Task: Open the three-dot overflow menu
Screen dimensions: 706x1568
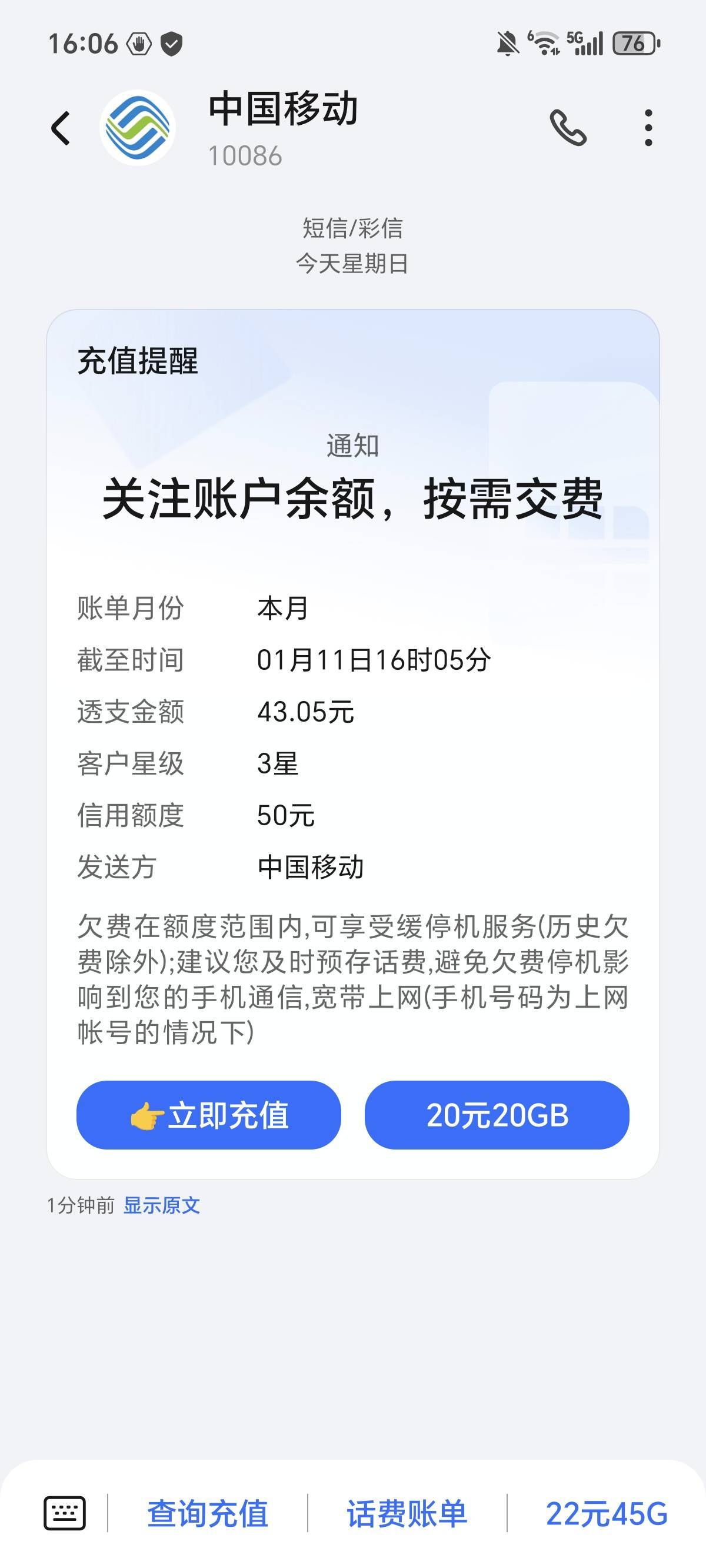Action: tap(648, 128)
